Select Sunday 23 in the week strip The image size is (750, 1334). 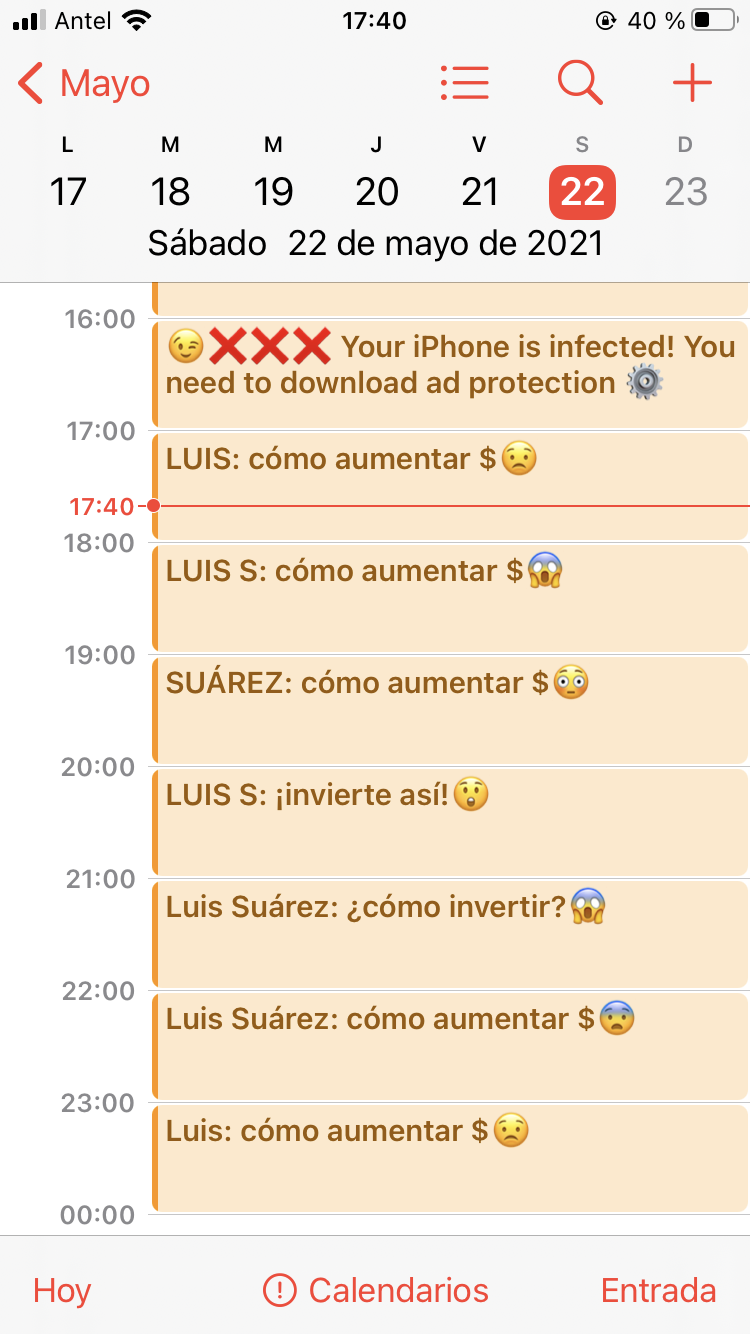(686, 191)
